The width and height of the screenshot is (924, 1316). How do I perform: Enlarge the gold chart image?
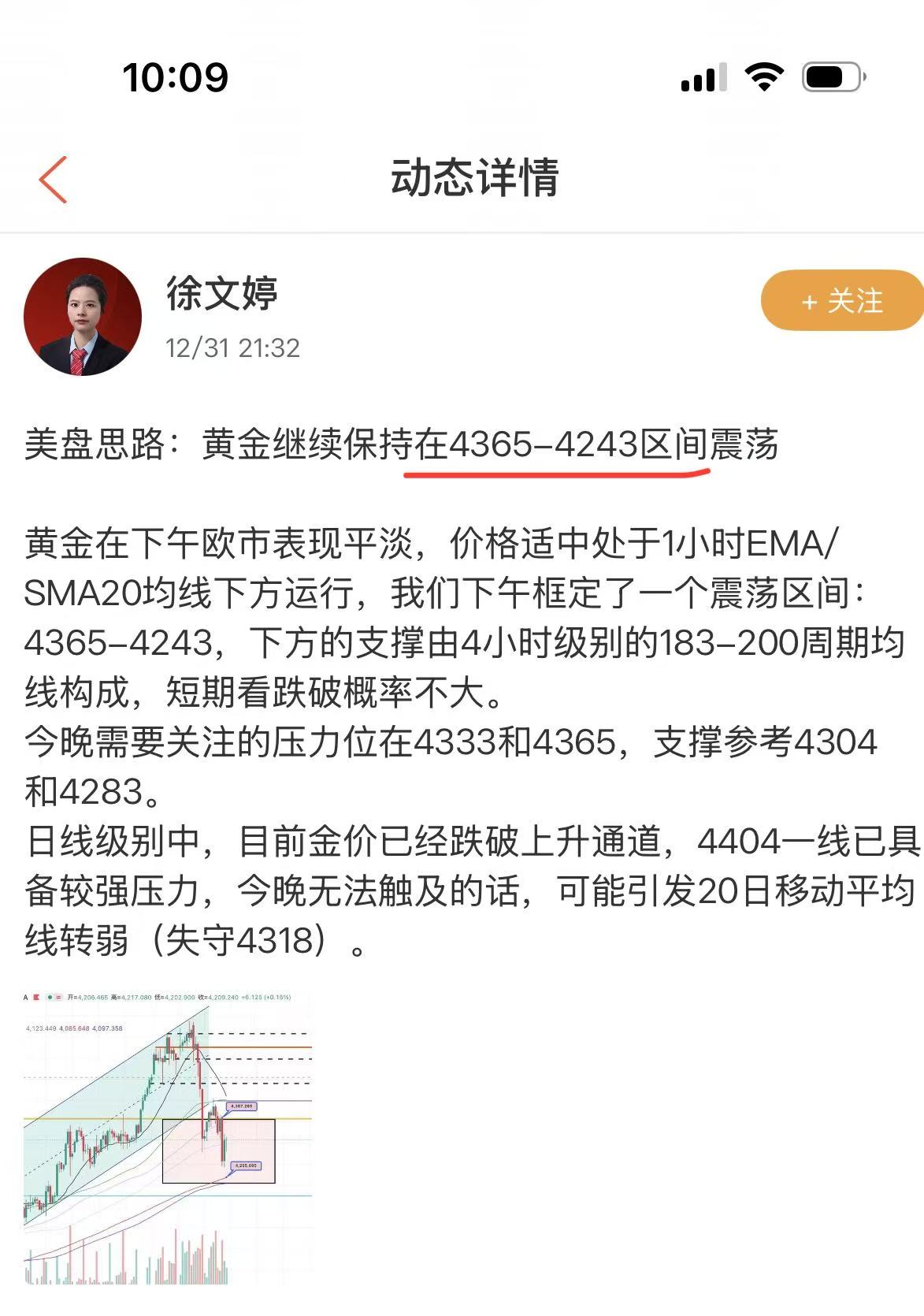(x=168, y=1137)
